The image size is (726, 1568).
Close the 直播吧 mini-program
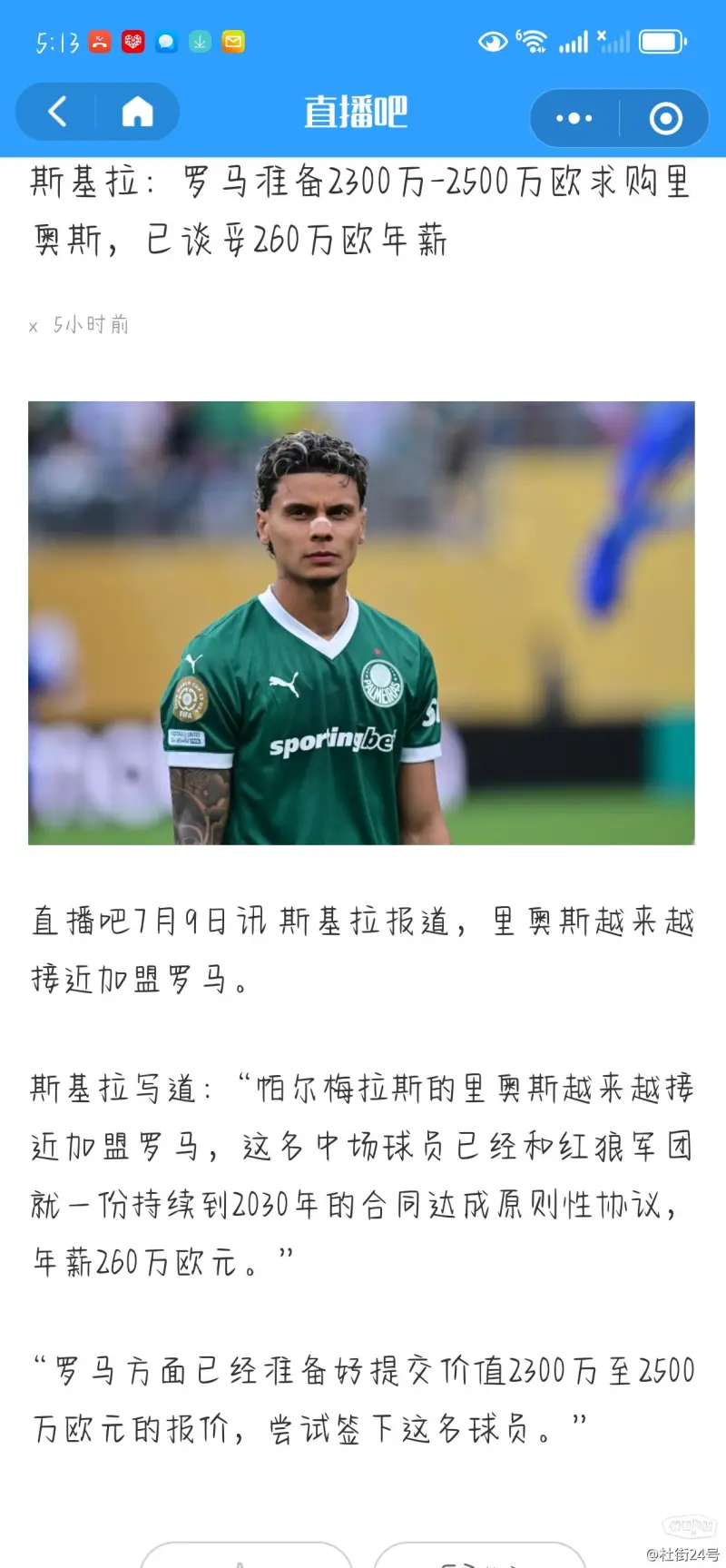coord(665,118)
